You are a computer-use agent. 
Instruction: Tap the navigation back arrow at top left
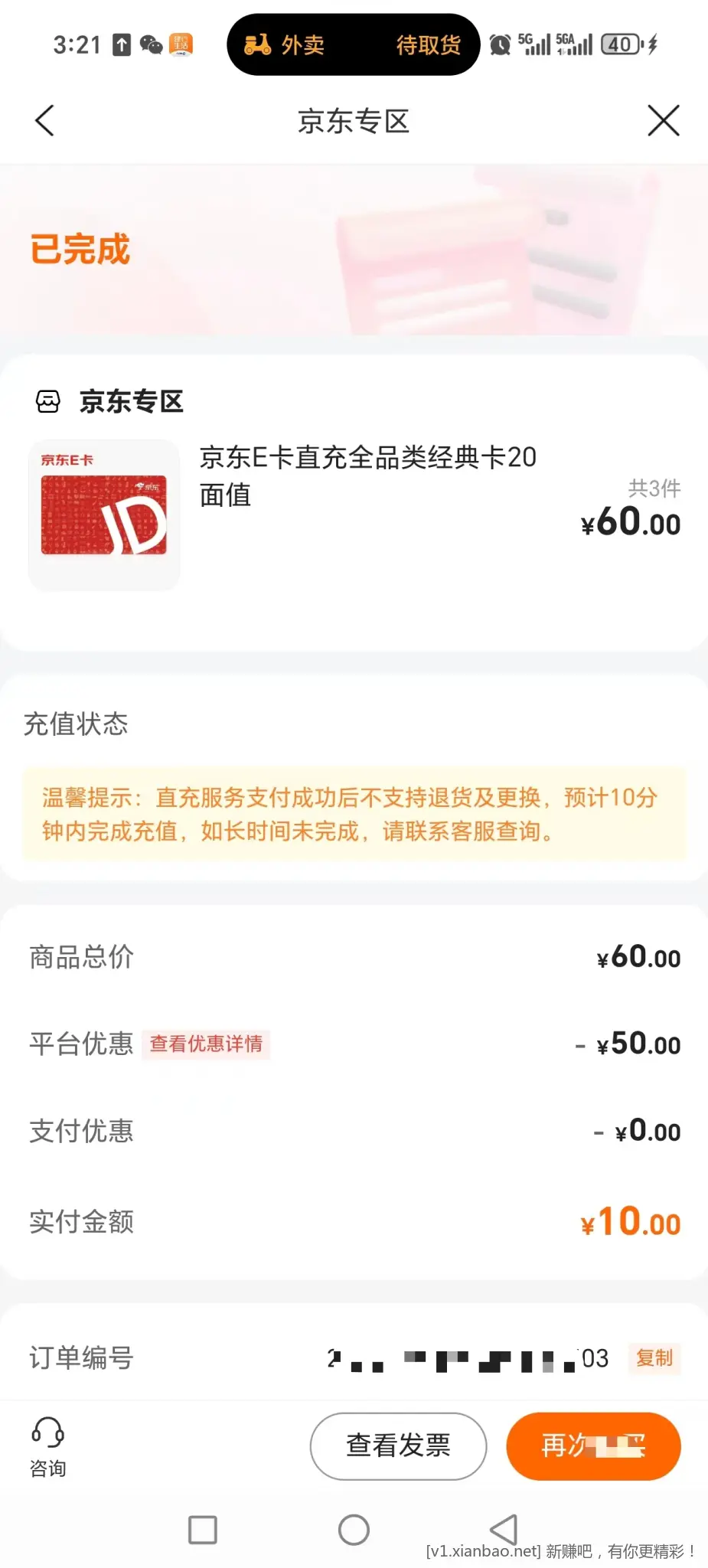click(x=44, y=121)
